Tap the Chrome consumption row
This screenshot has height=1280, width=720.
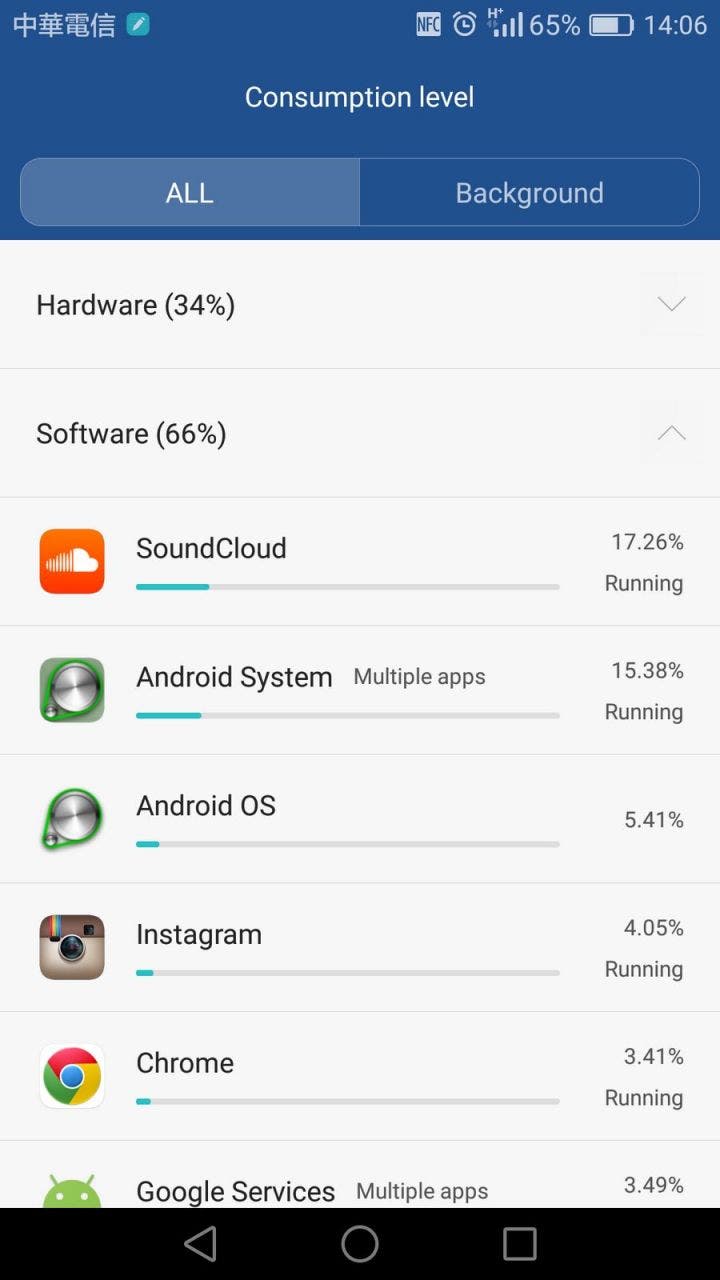[x=360, y=1076]
